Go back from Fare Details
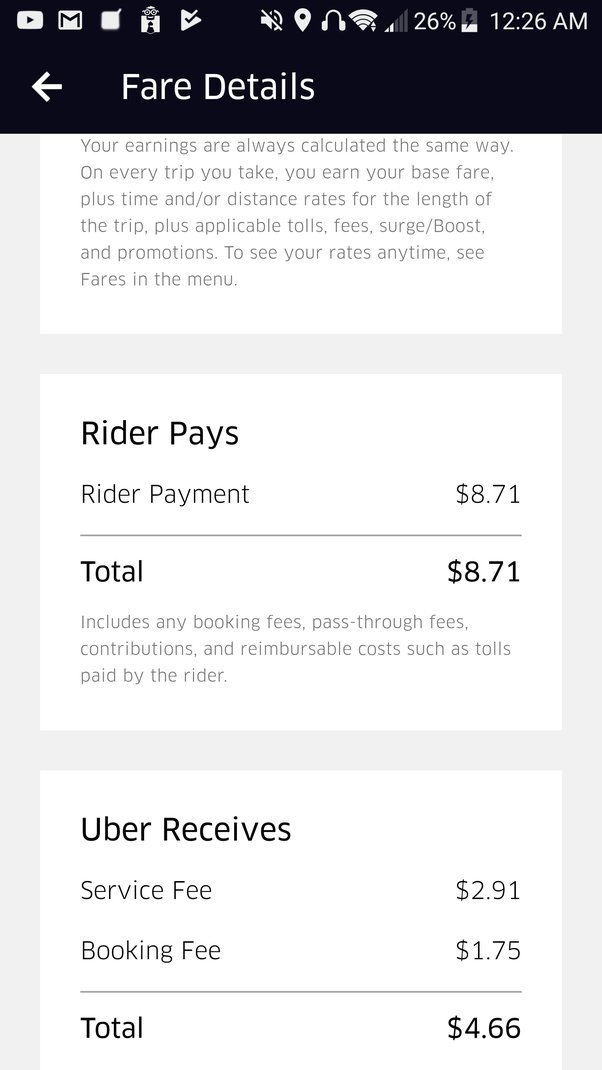This screenshot has width=602, height=1070. (x=47, y=88)
